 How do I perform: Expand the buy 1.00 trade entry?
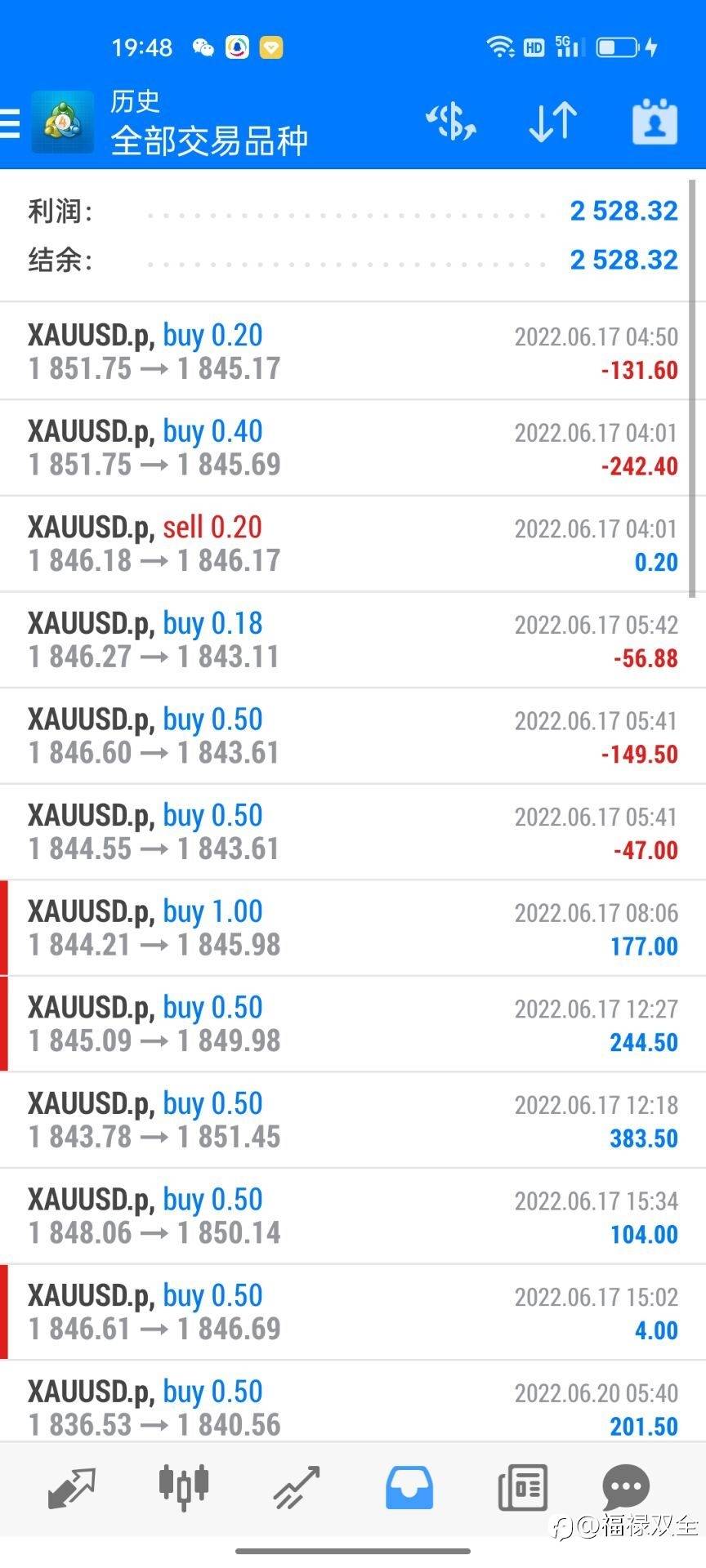click(x=353, y=928)
